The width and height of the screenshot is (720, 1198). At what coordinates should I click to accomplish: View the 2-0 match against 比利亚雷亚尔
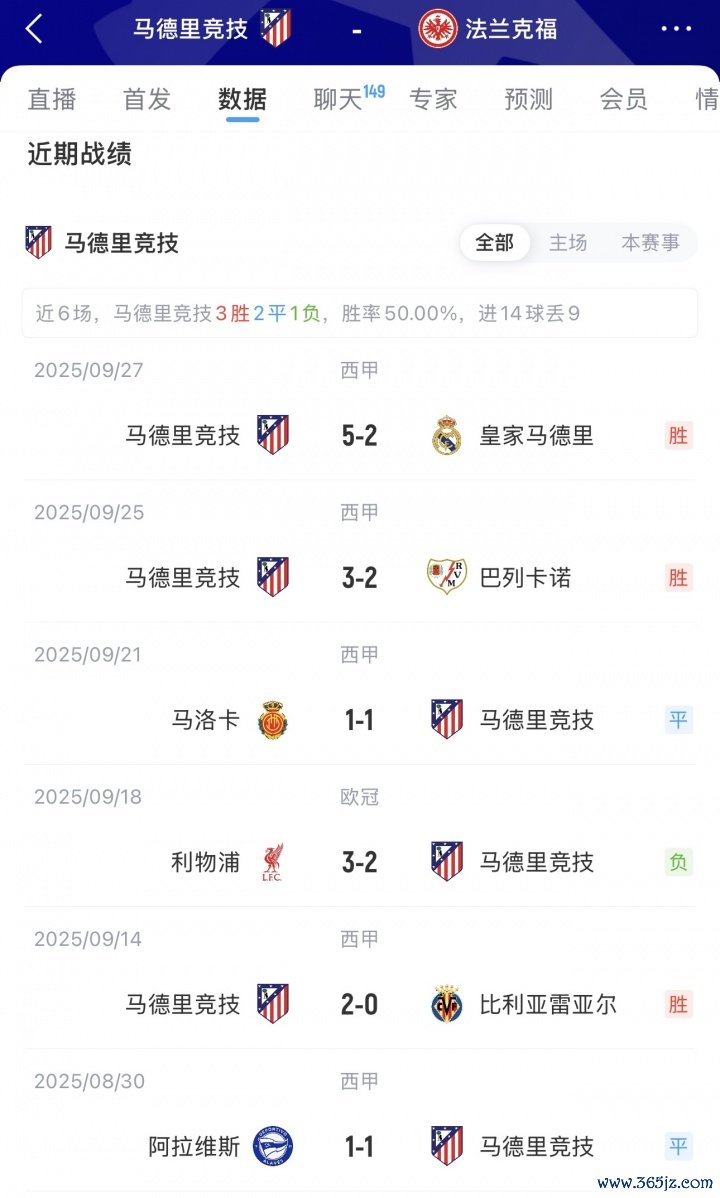point(359,1003)
